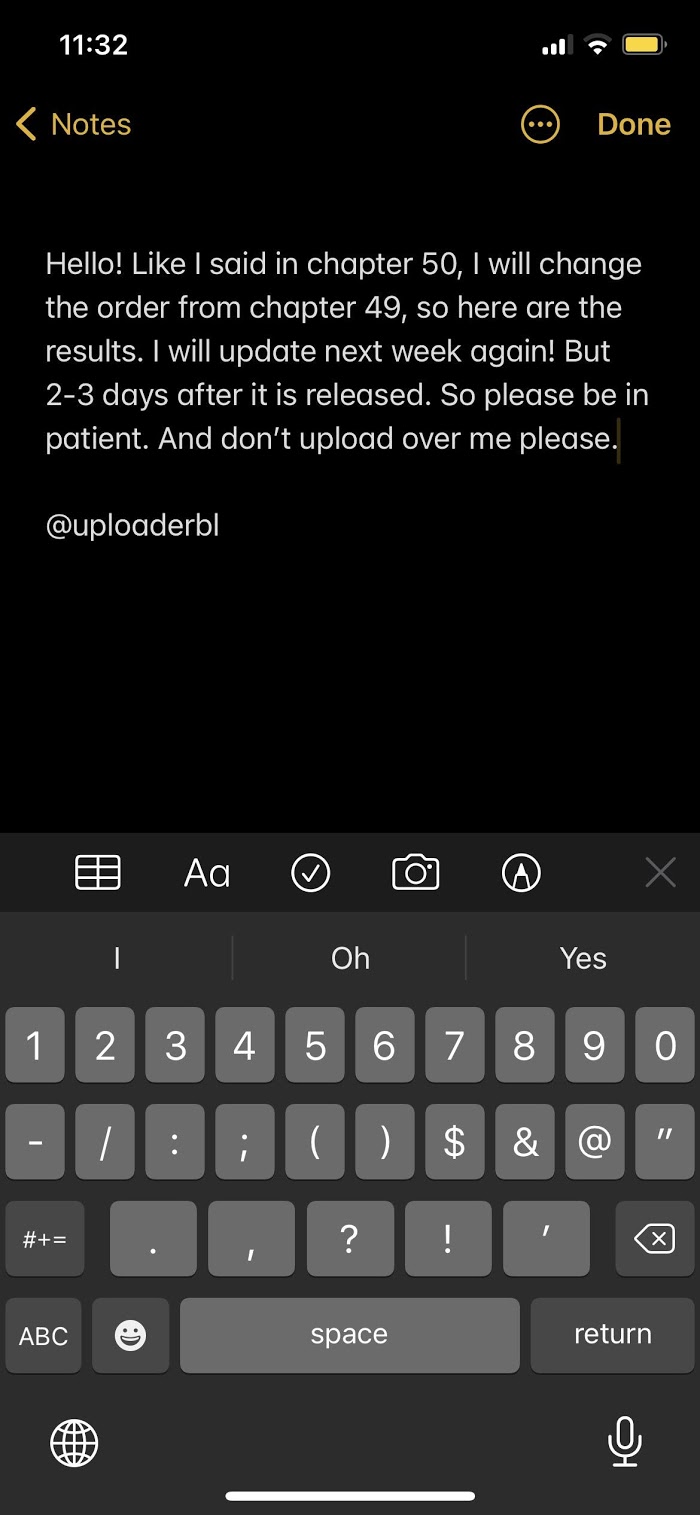Add a checklist to the note
This screenshot has width=700, height=1515.
[311, 873]
